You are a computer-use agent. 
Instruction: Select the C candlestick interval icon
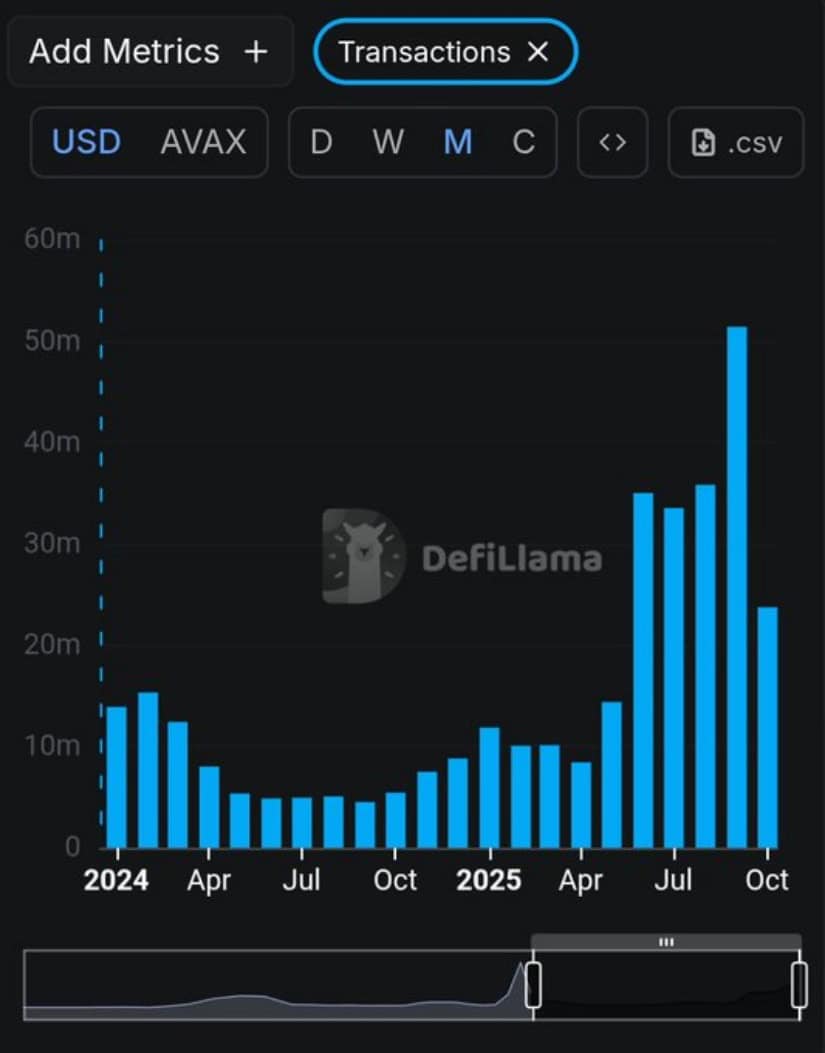523,143
